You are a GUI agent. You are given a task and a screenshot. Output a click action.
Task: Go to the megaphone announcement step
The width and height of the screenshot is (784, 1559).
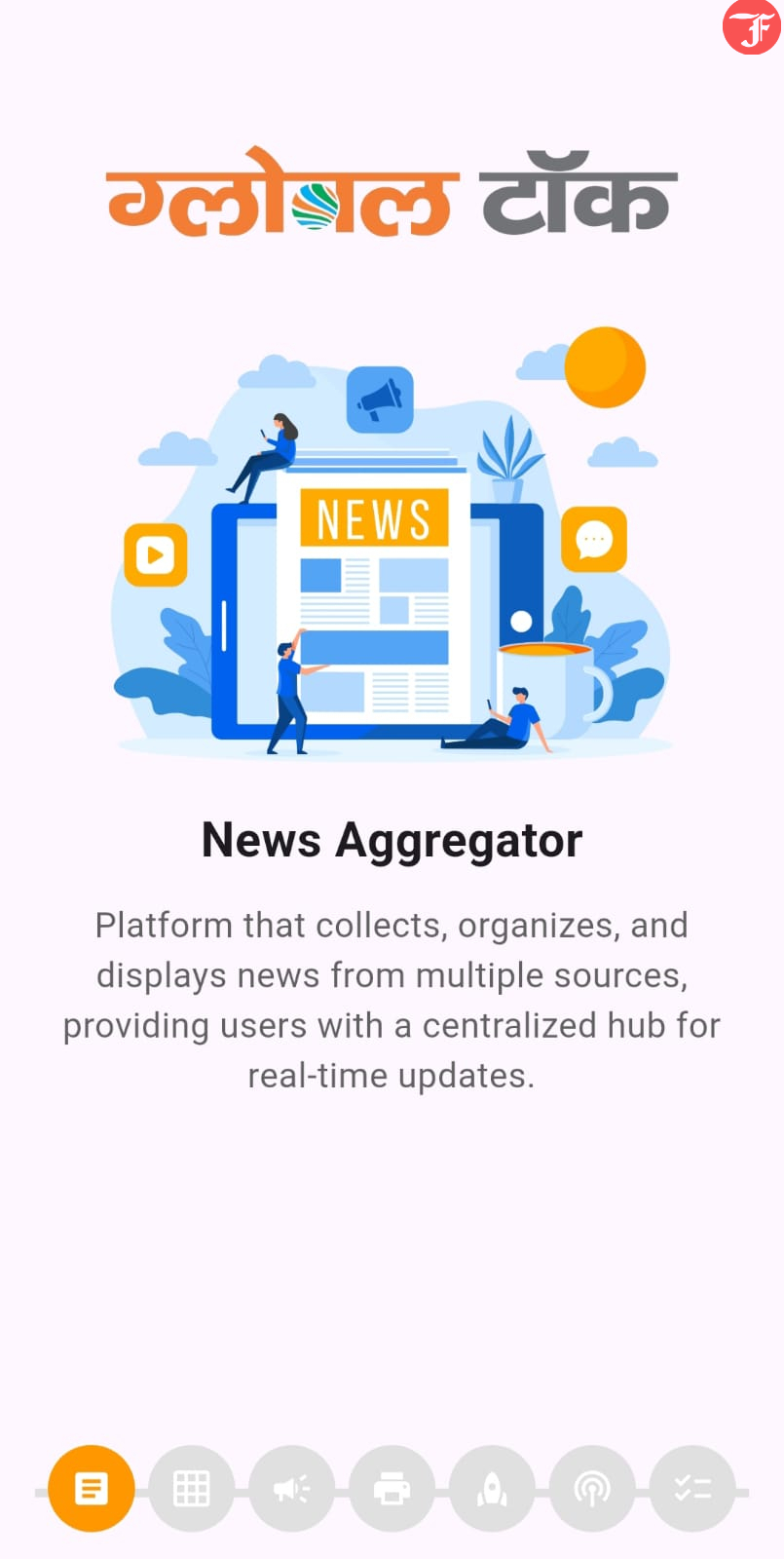coord(292,1489)
